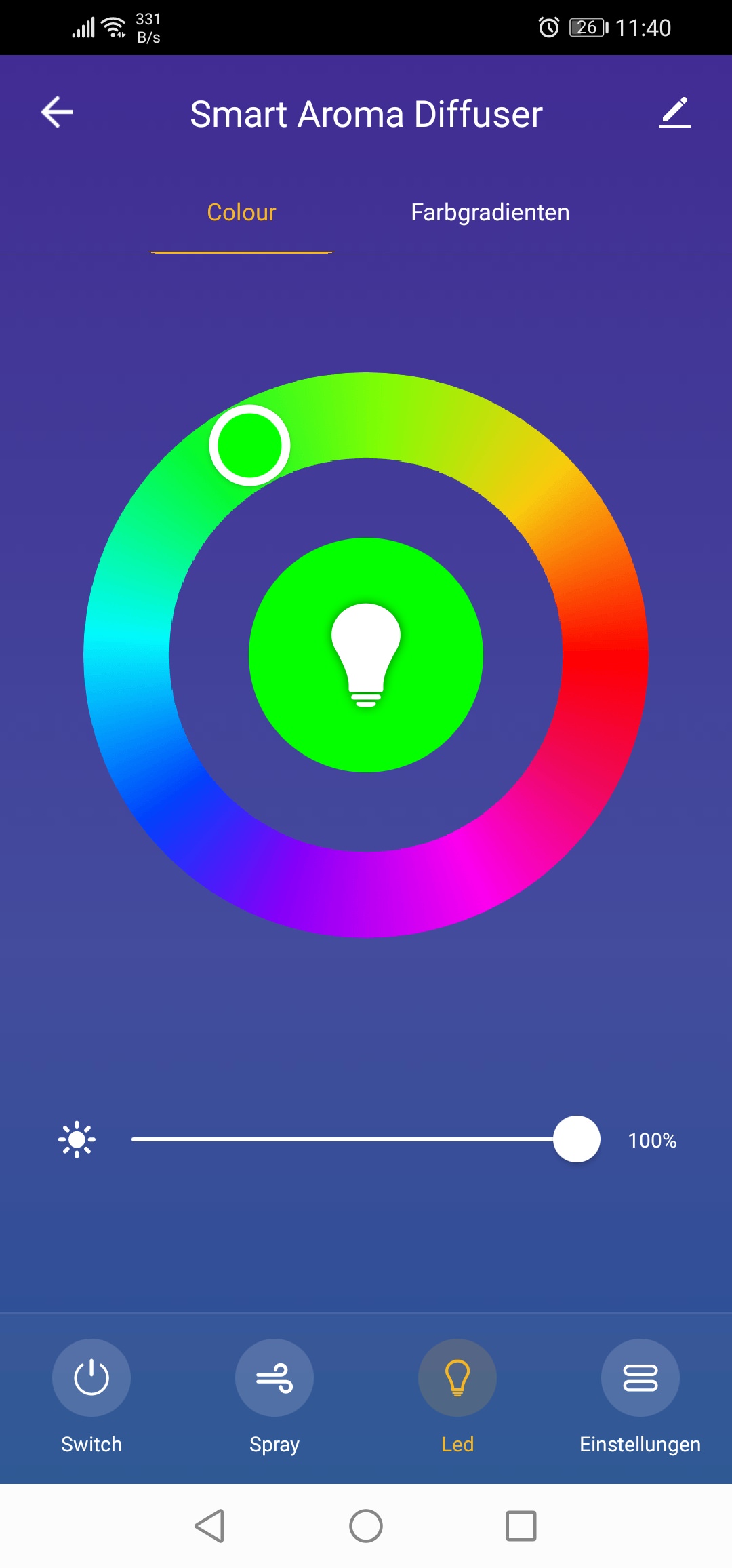Screen dimensions: 732x1568
Task: Go back using the top-left arrow
Action: (x=57, y=112)
